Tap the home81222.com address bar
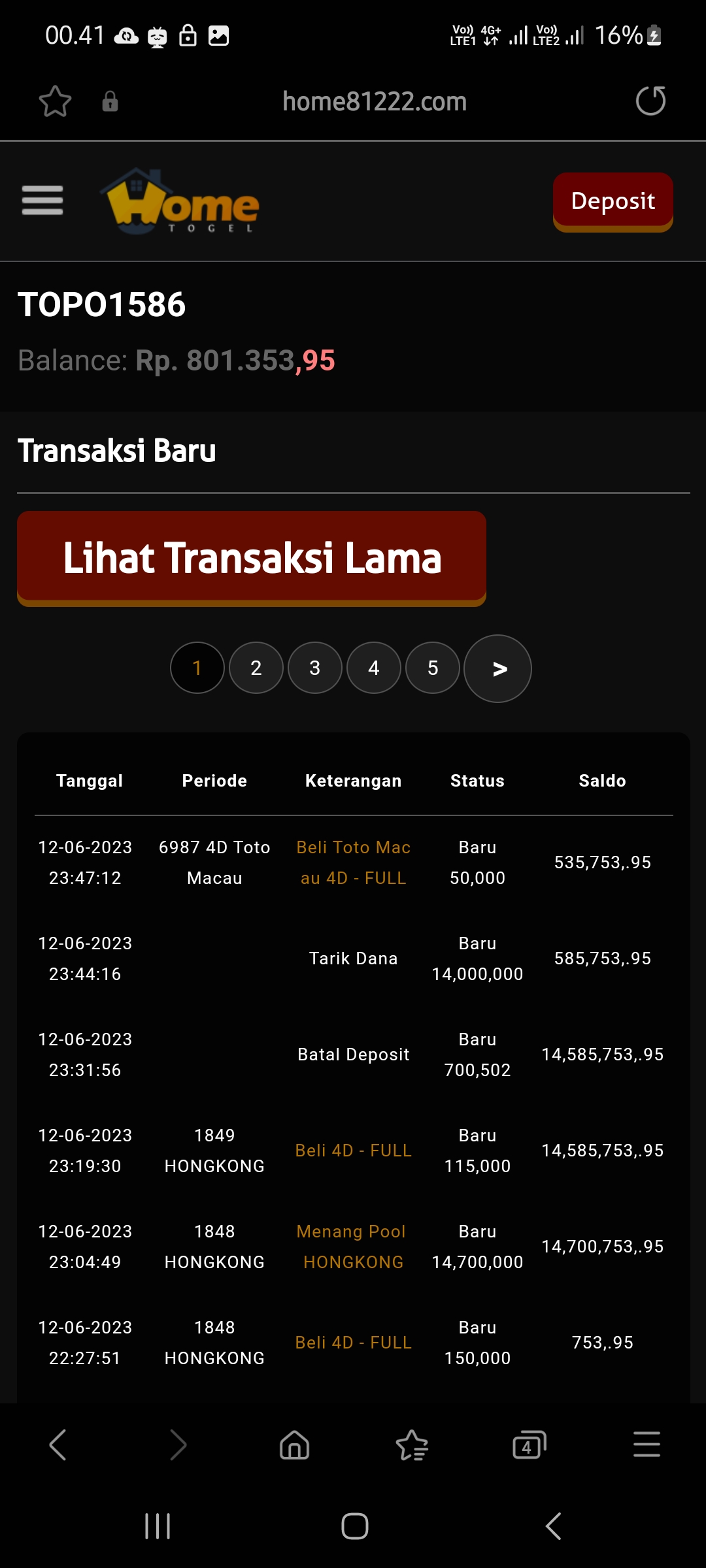This screenshot has height=1568, width=706. (x=375, y=101)
